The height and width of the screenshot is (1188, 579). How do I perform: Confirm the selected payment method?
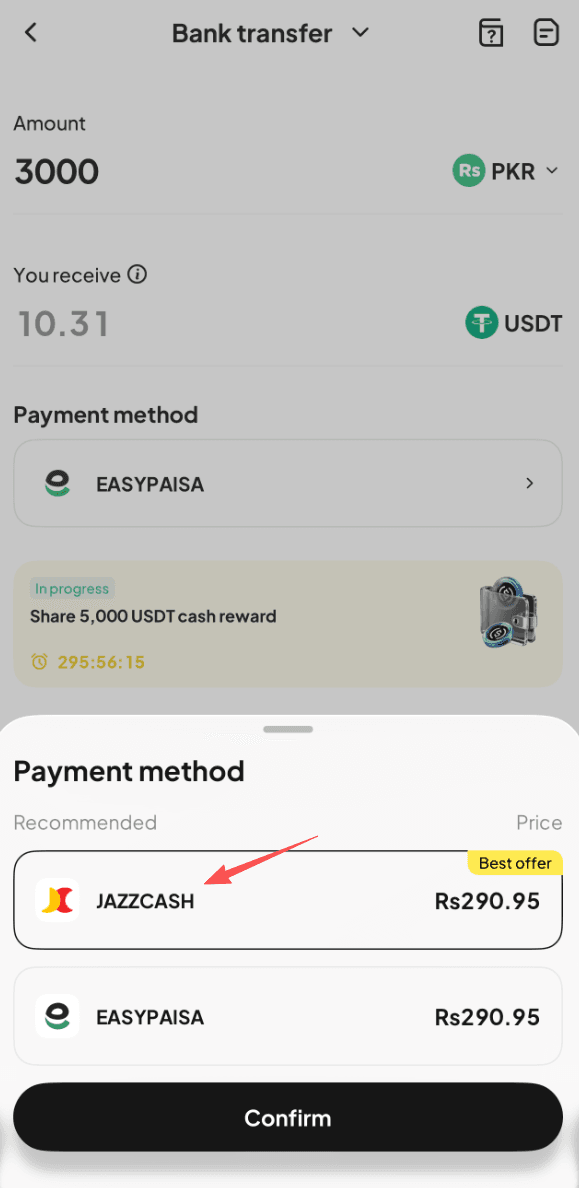pyautogui.click(x=288, y=1118)
